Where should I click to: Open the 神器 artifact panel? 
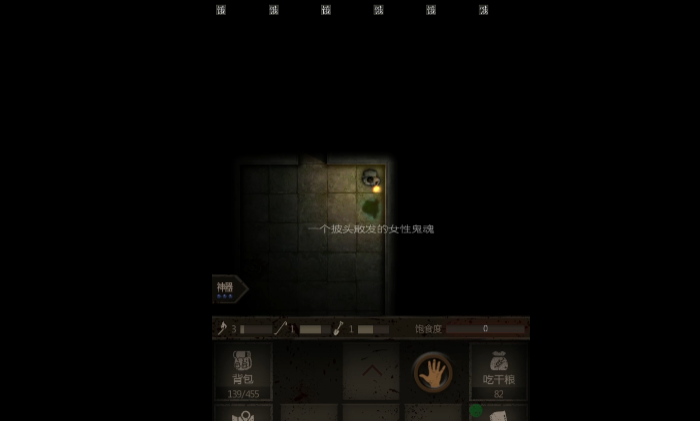pyautogui.click(x=227, y=289)
